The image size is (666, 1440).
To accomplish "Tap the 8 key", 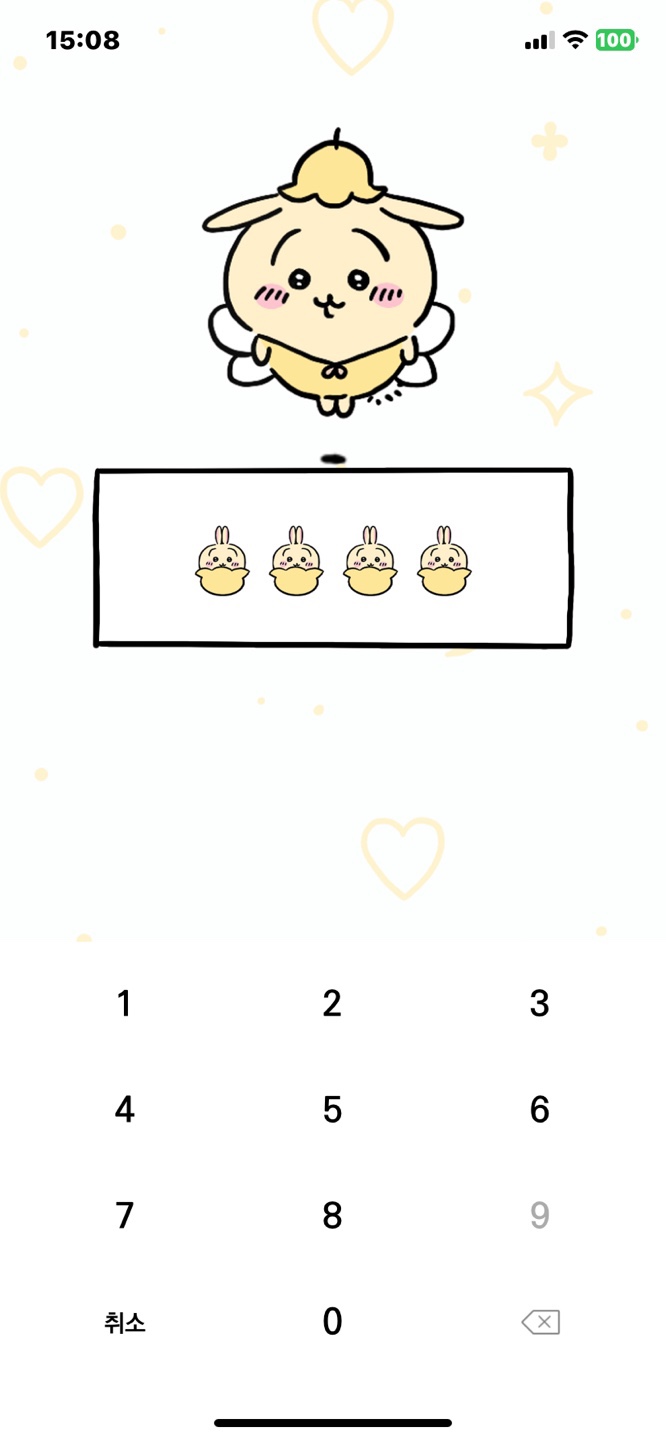I will click(x=332, y=1215).
